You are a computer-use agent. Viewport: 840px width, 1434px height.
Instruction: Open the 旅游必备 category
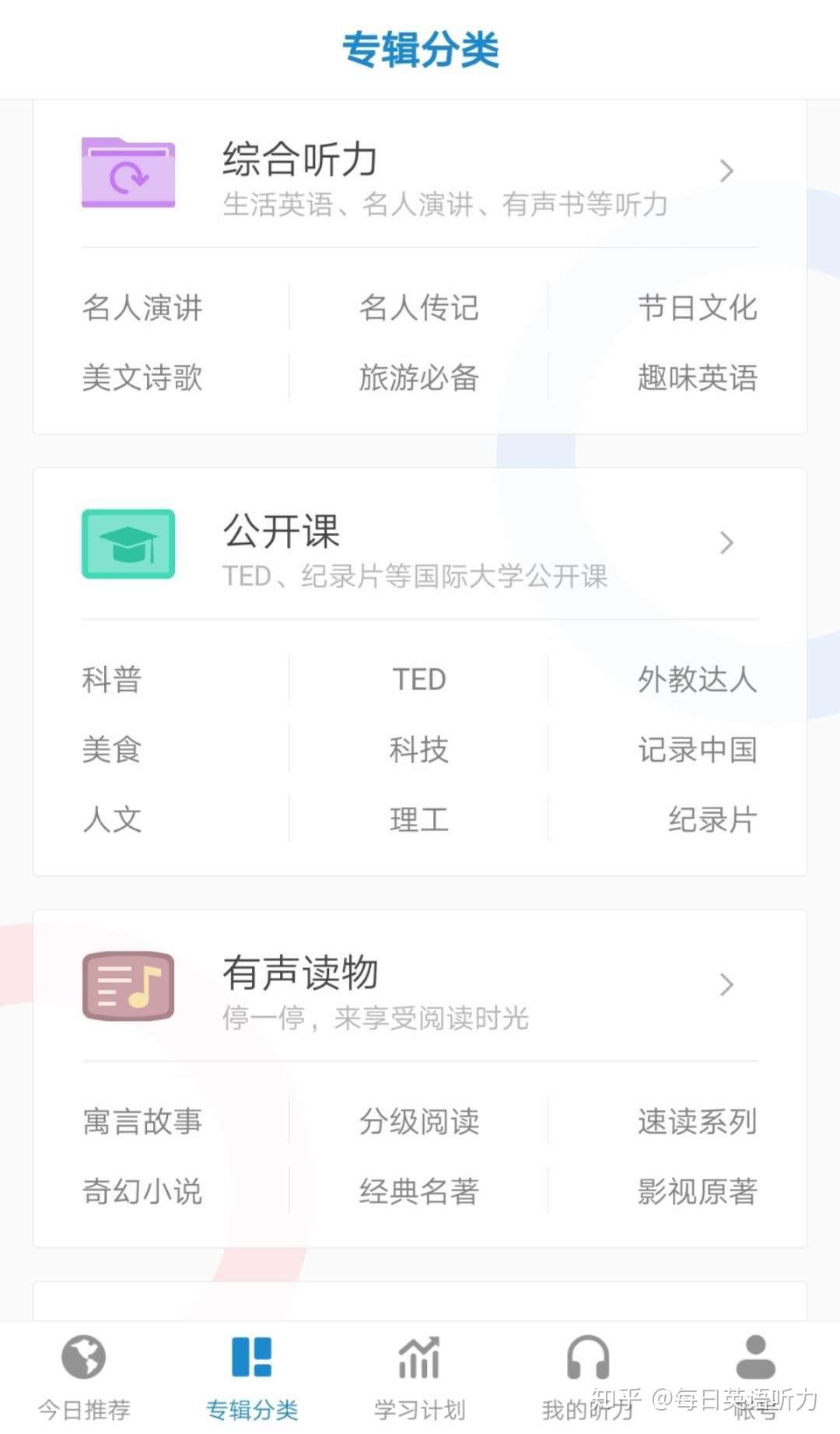point(419,379)
